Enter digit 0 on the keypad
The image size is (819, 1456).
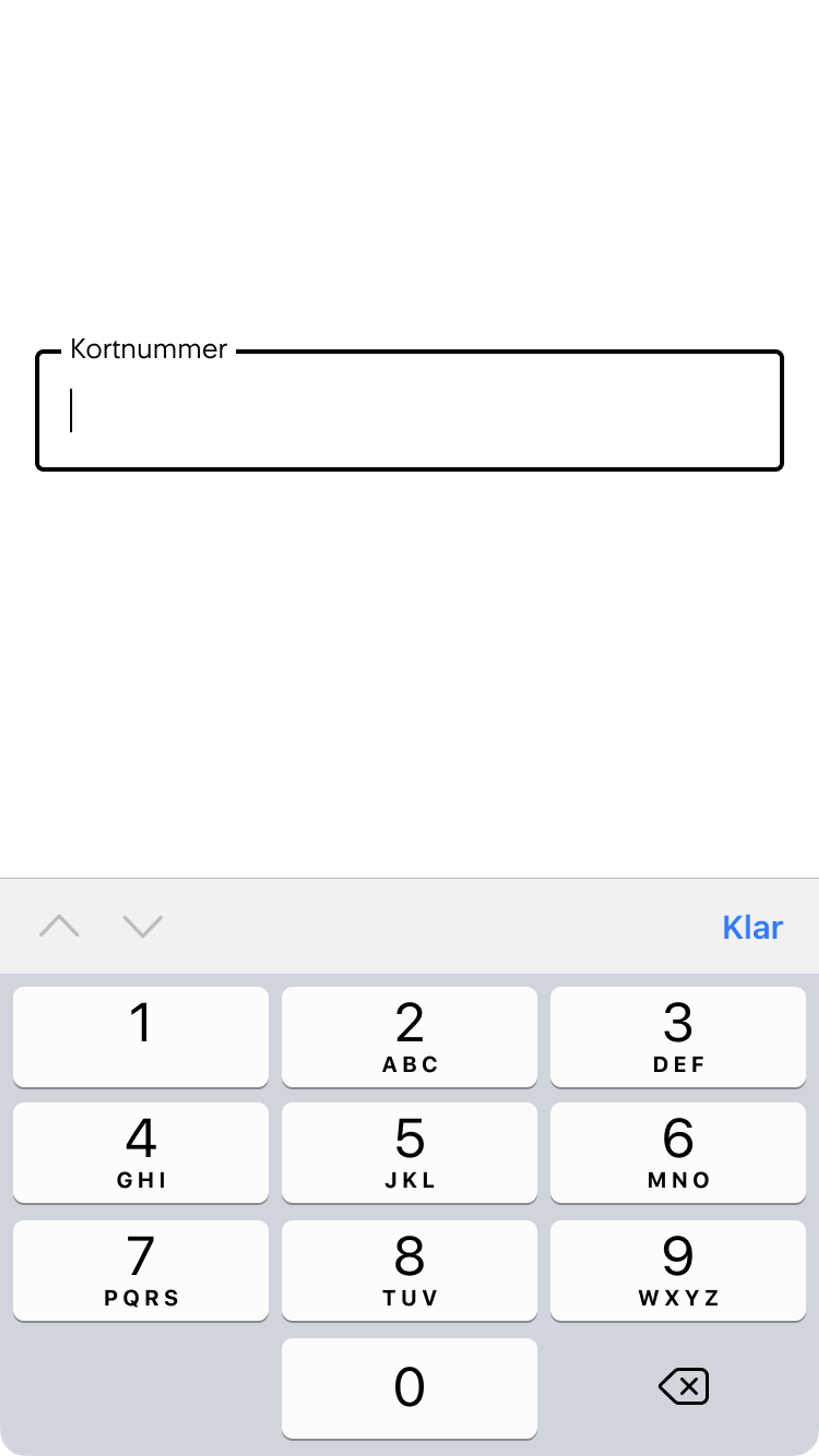[409, 1388]
